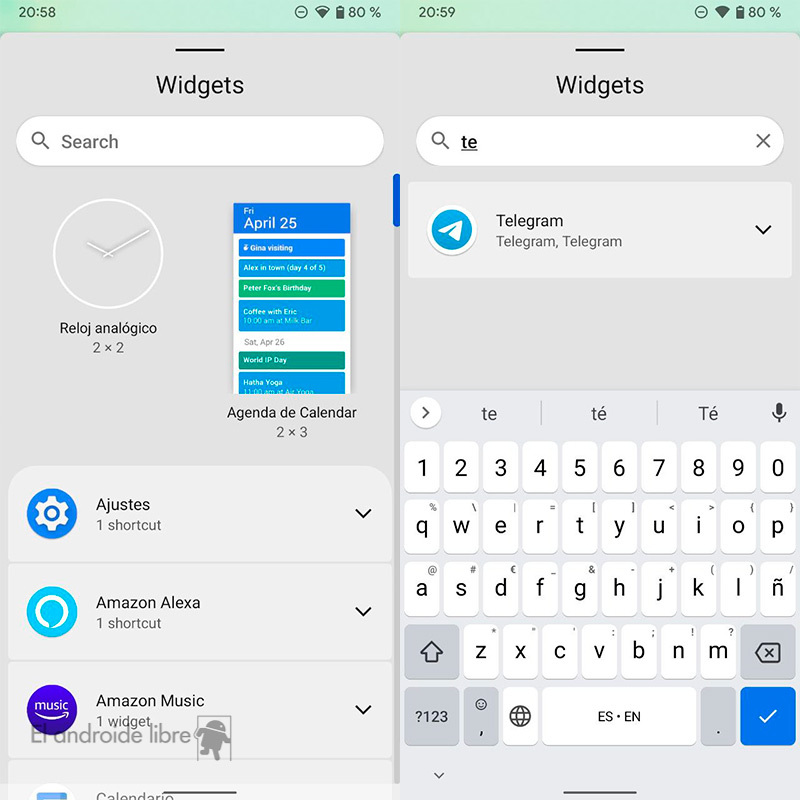This screenshot has height=800, width=800.
Task: Open more keyboard suggestions with the arrow
Action: (x=426, y=412)
